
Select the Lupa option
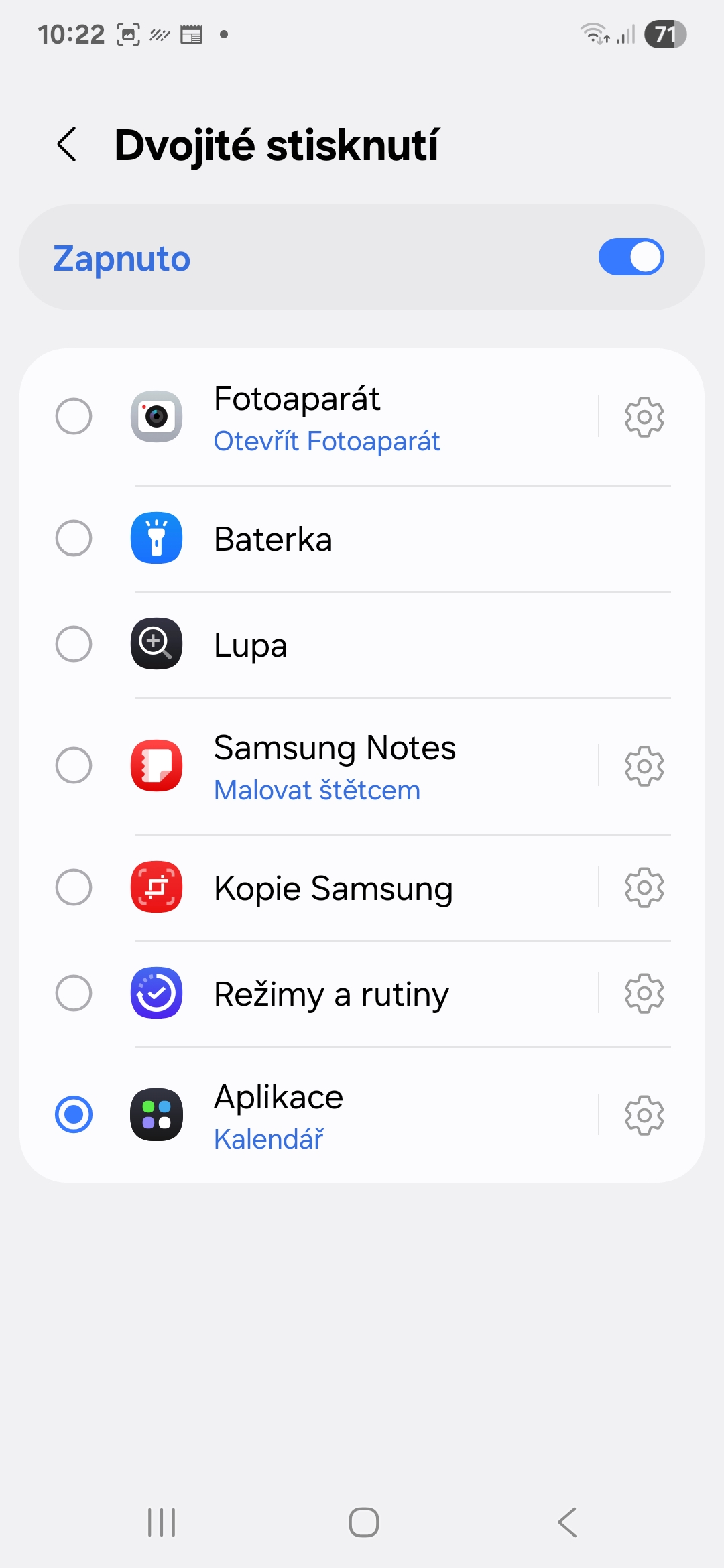click(74, 644)
